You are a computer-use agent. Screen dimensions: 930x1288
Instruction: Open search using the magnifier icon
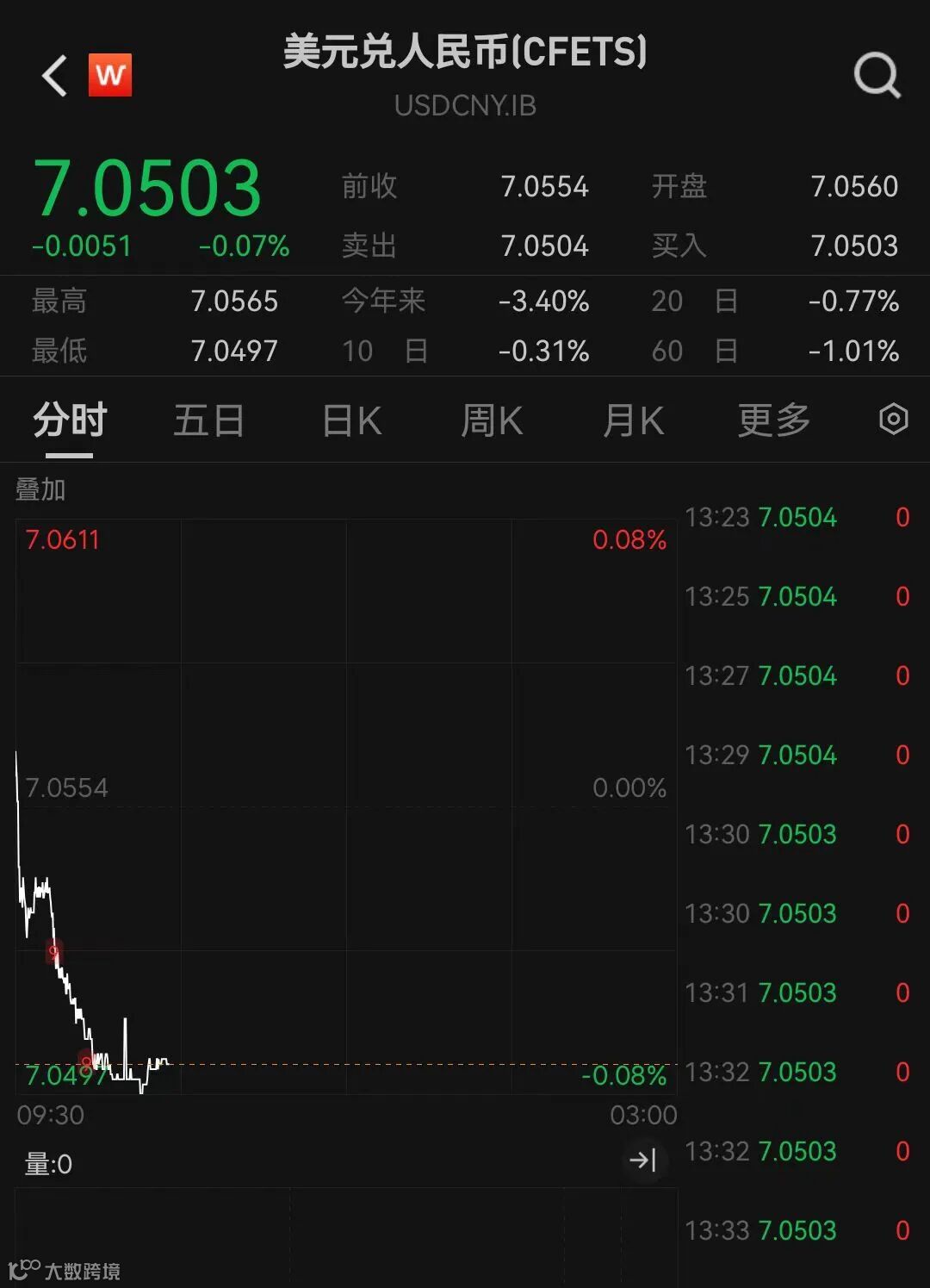click(x=877, y=76)
